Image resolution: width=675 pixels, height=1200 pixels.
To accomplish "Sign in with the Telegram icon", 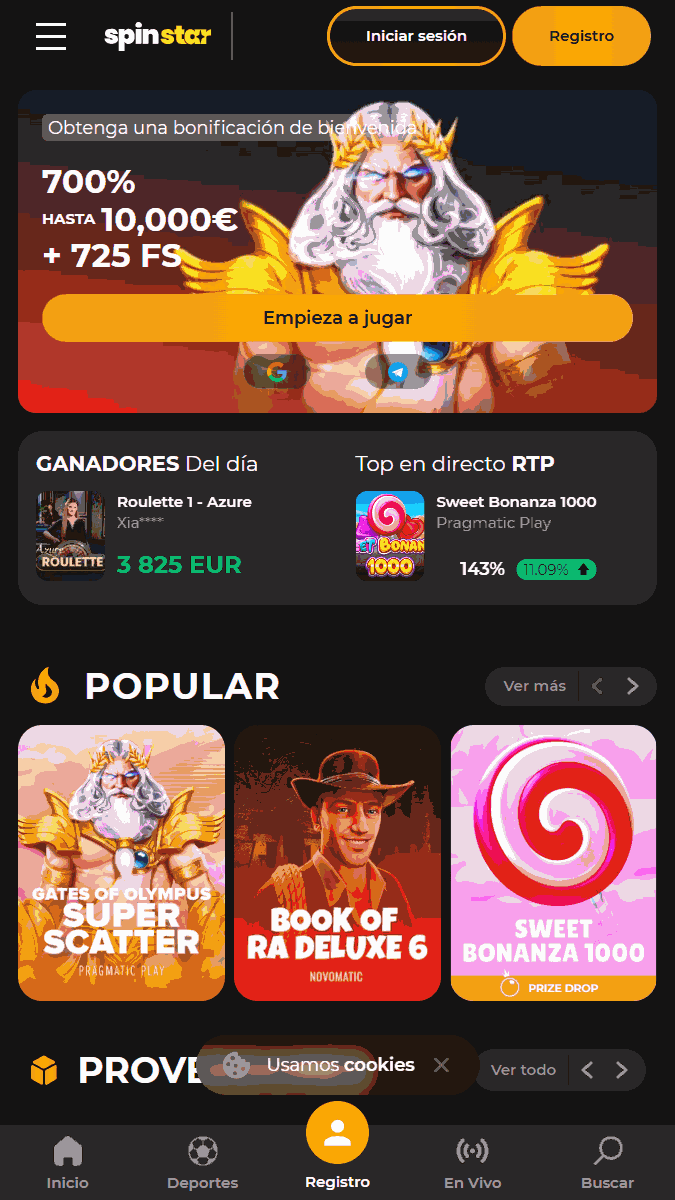I will click(397, 373).
